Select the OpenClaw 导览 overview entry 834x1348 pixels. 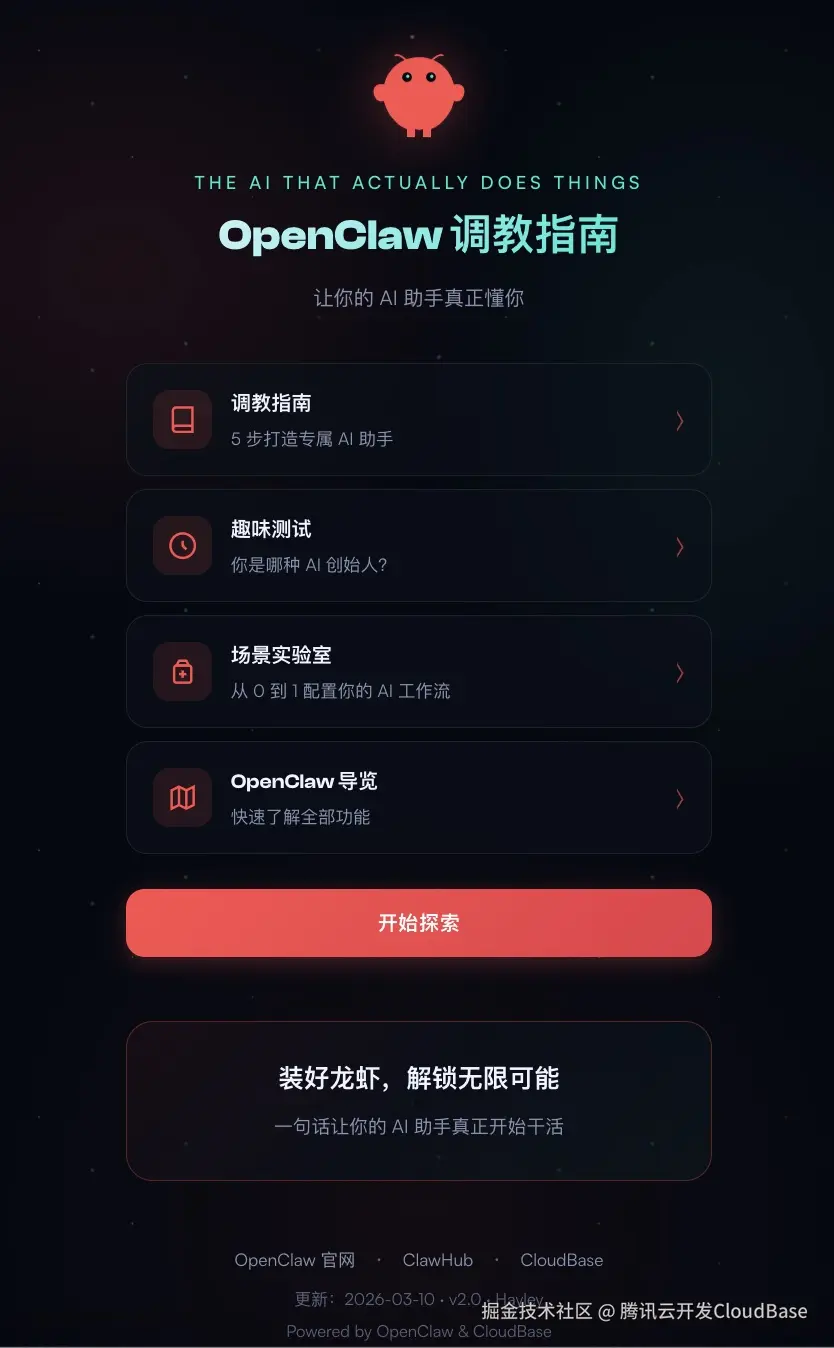(419, 798)
